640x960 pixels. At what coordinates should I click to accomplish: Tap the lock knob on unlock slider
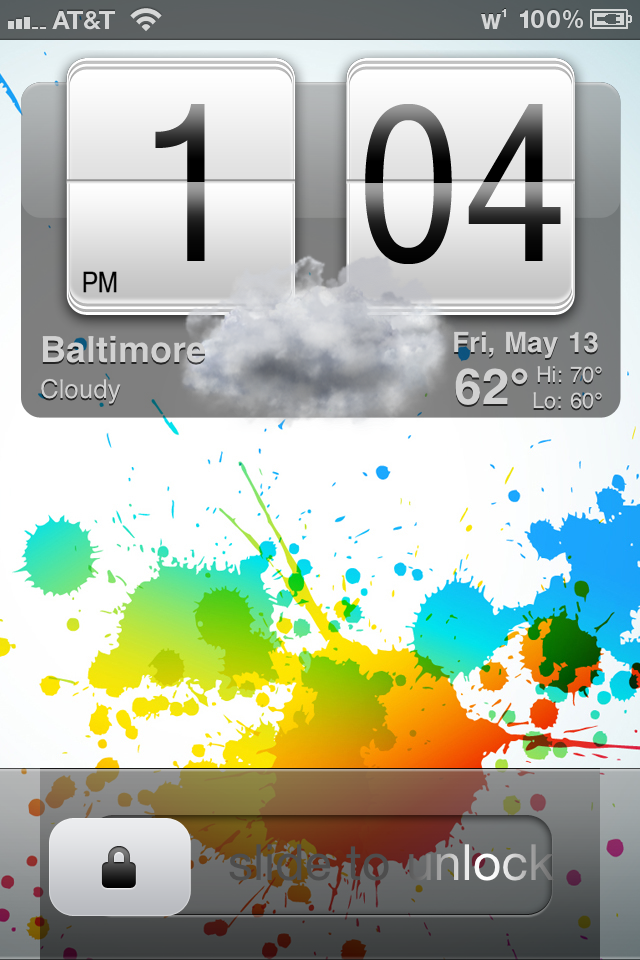[119, 866]
